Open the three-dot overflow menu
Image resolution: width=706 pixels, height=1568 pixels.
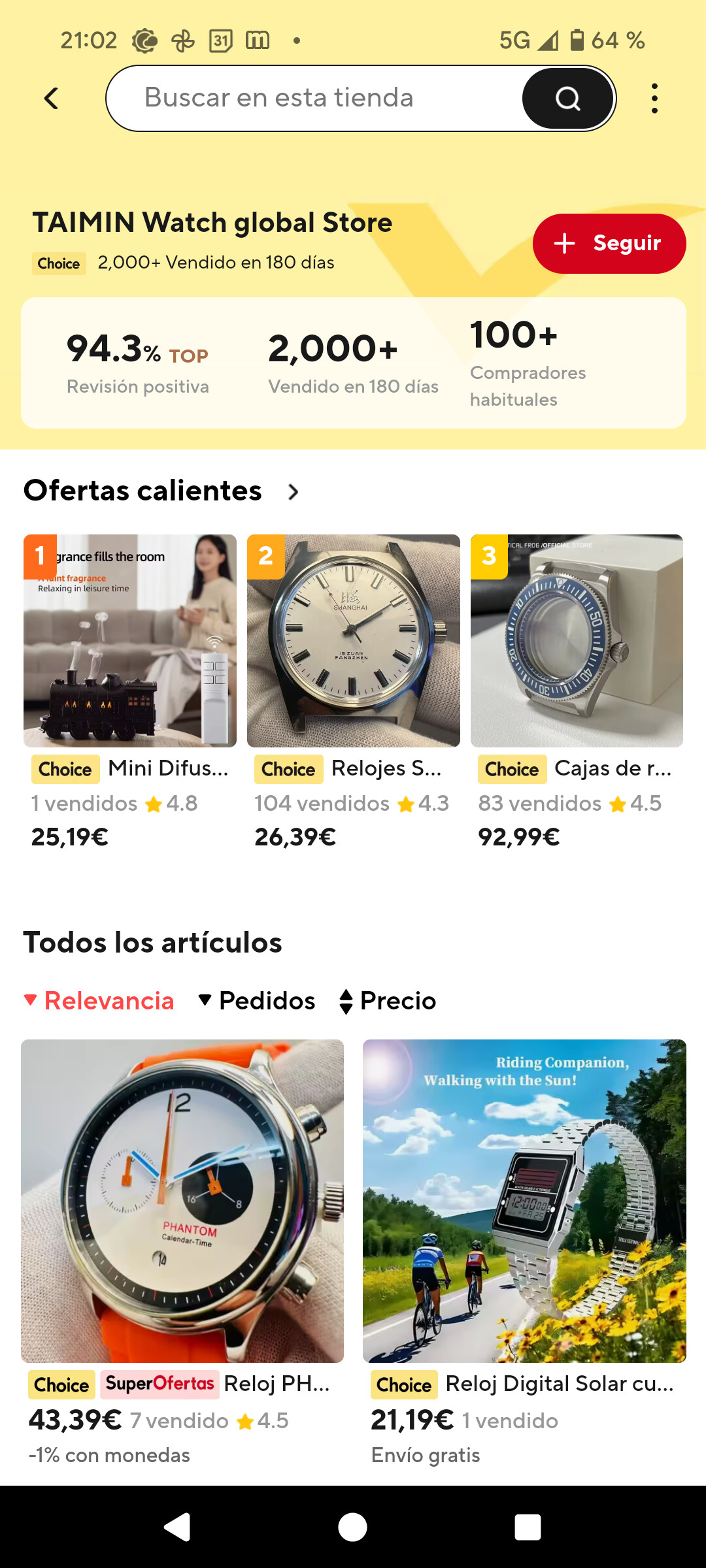(x=654, y=99)
